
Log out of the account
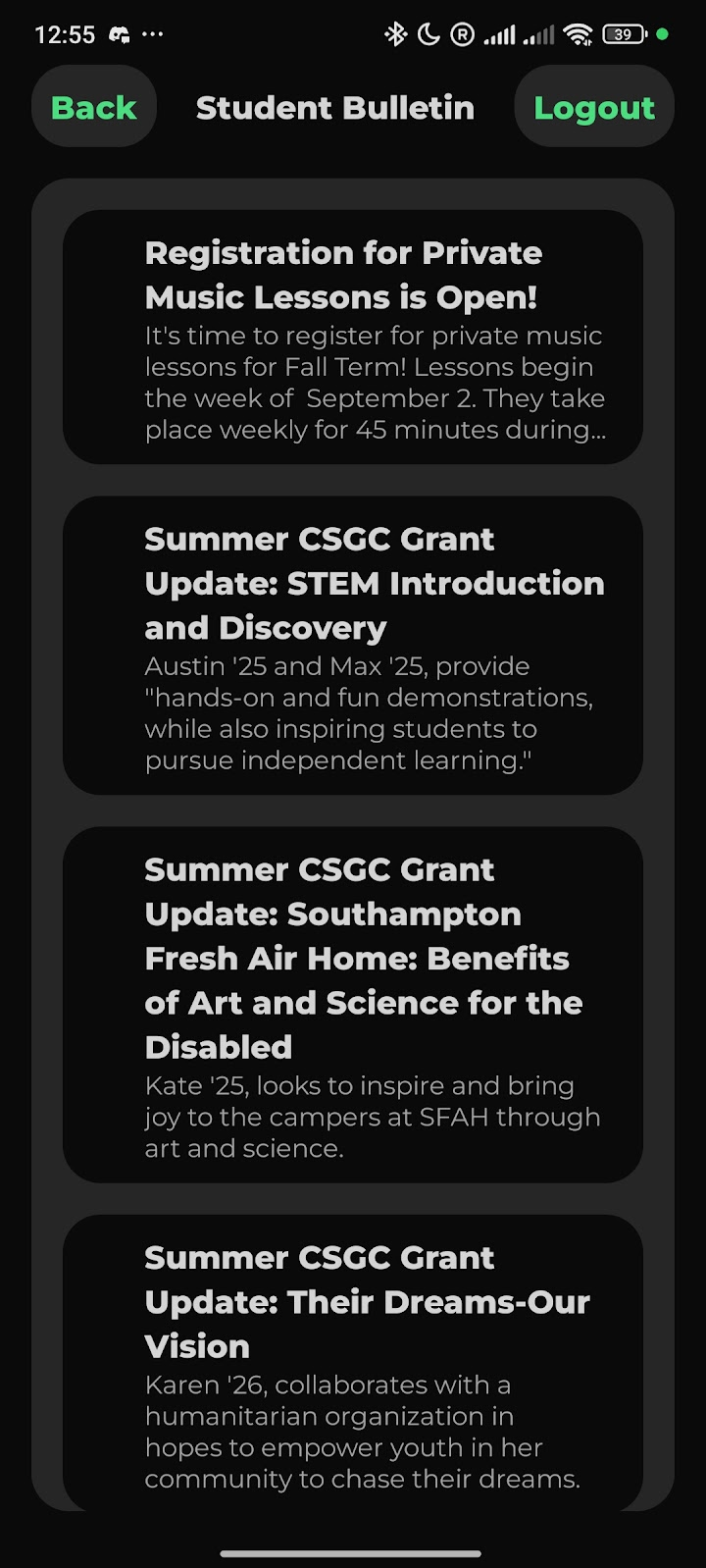594,107
